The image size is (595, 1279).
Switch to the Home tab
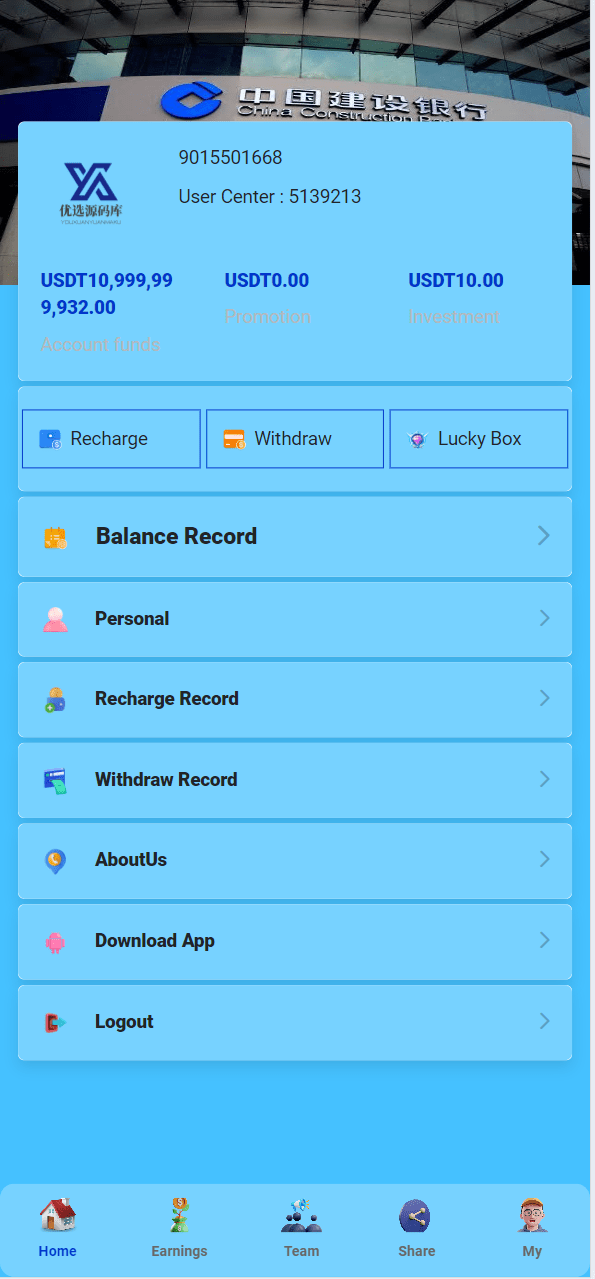point(58,1229)
